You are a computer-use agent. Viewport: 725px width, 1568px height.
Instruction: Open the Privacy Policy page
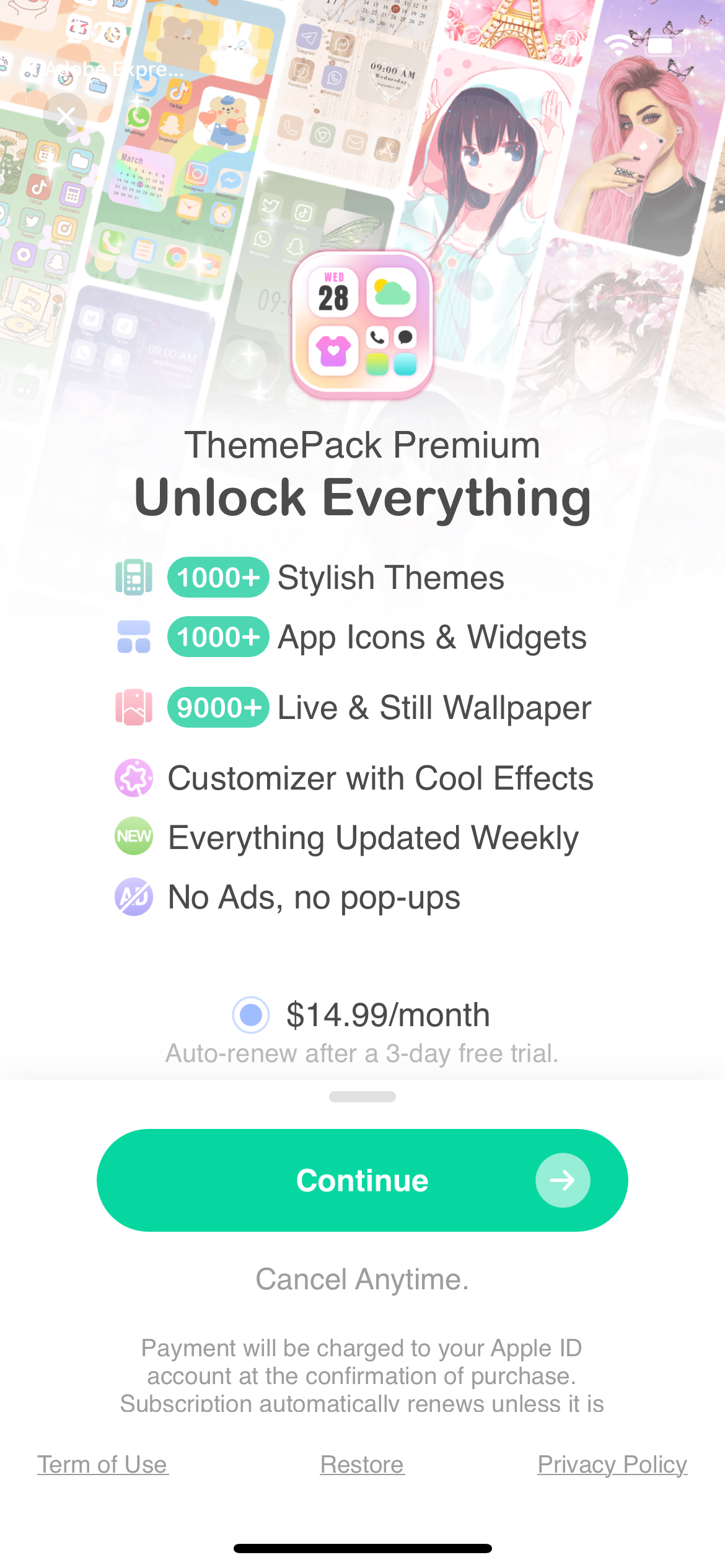[x=612, y=1464]
